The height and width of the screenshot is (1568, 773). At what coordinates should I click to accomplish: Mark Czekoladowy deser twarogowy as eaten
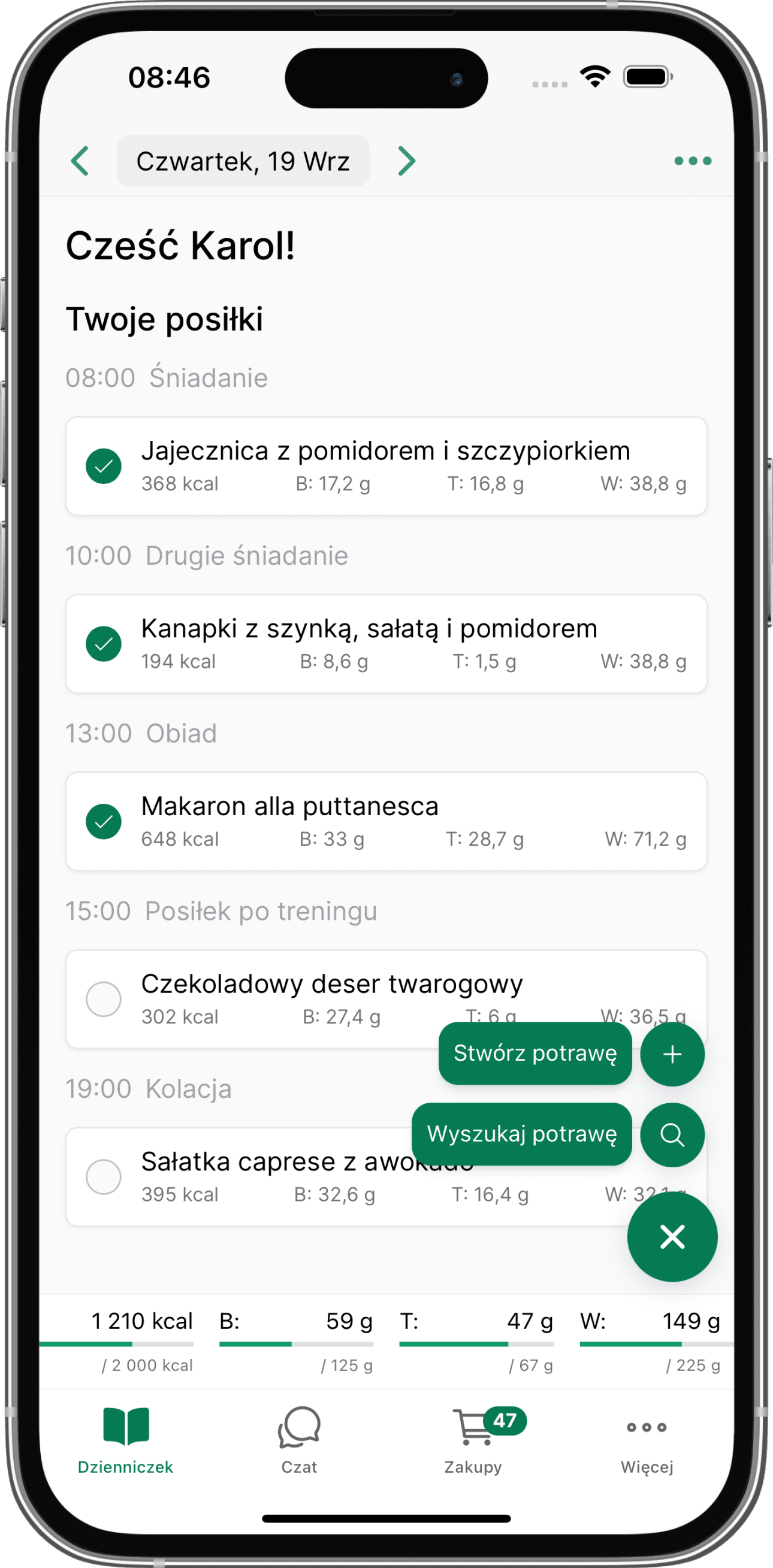(104, 999)
